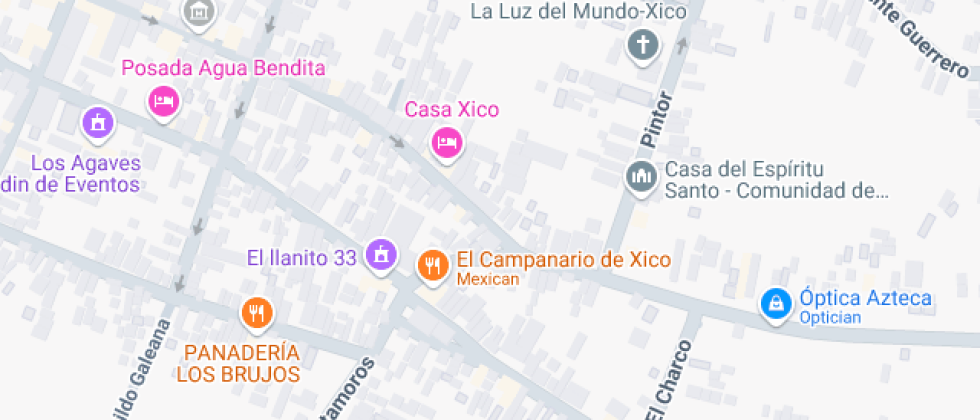The width and height of the screenshot is (980, 420).
Task: Select the Panadería Los Brujos marker
Action: pyautogui.click(x=257, y=312)
